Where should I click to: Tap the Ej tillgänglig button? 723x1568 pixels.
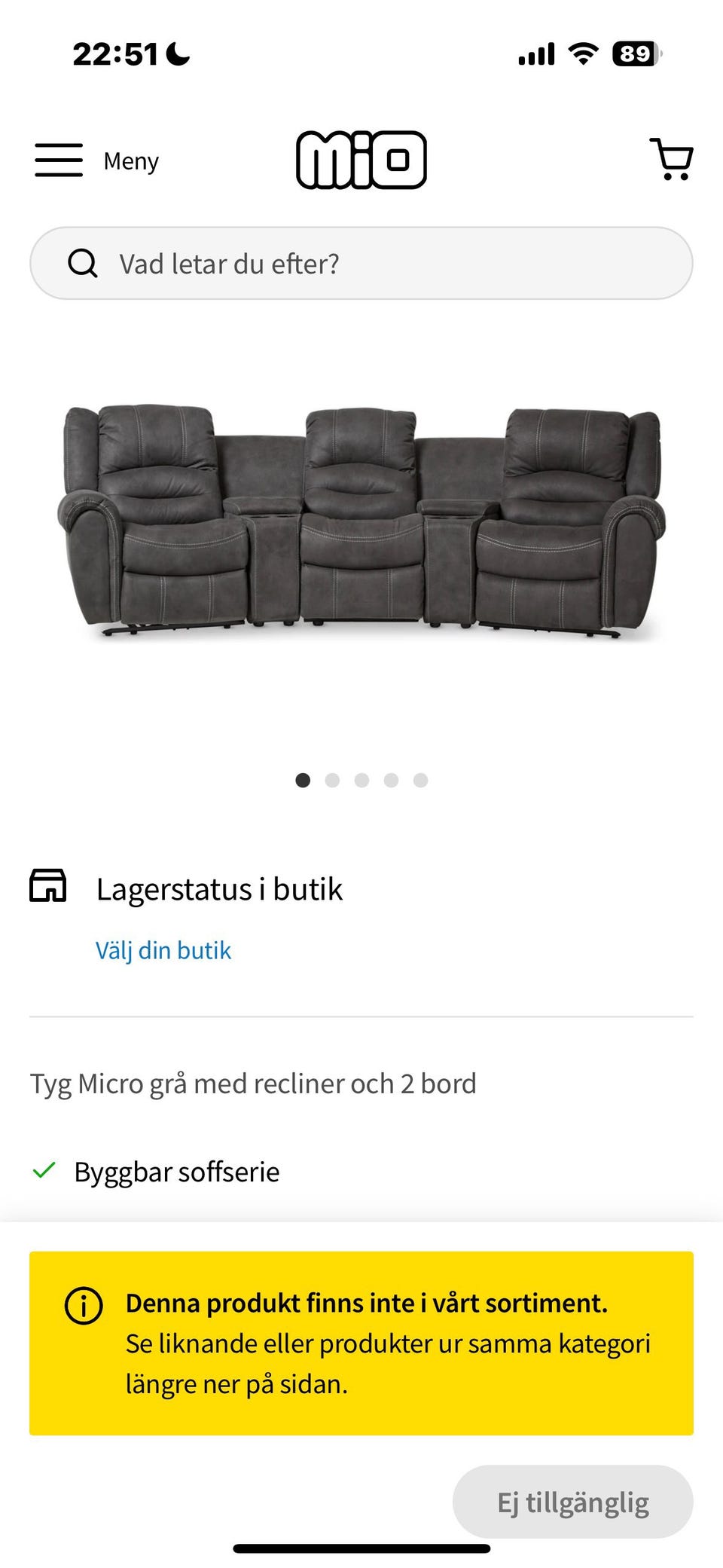[573, 1501]
